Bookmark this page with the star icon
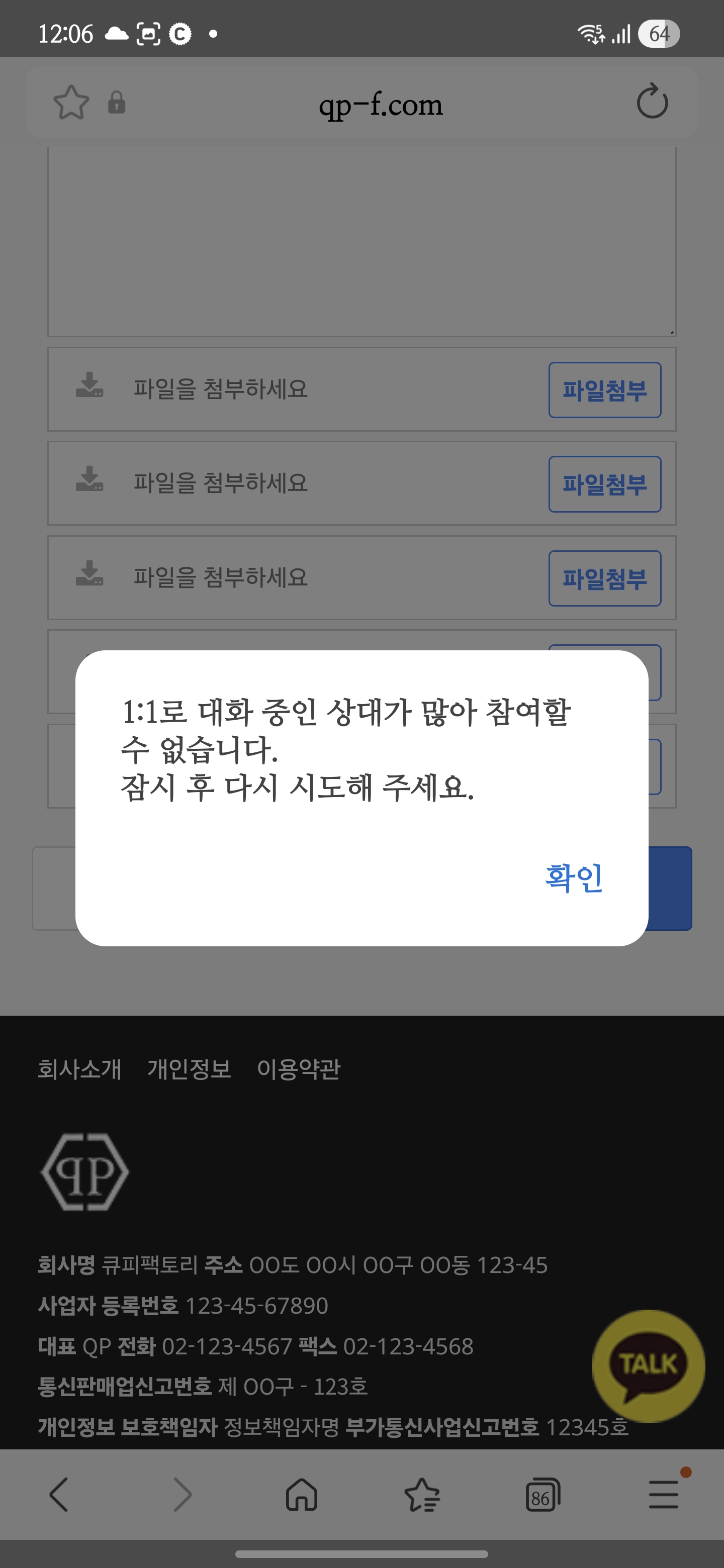The width and height of the screenshot is (724, 1568). (x=71, y=102)
